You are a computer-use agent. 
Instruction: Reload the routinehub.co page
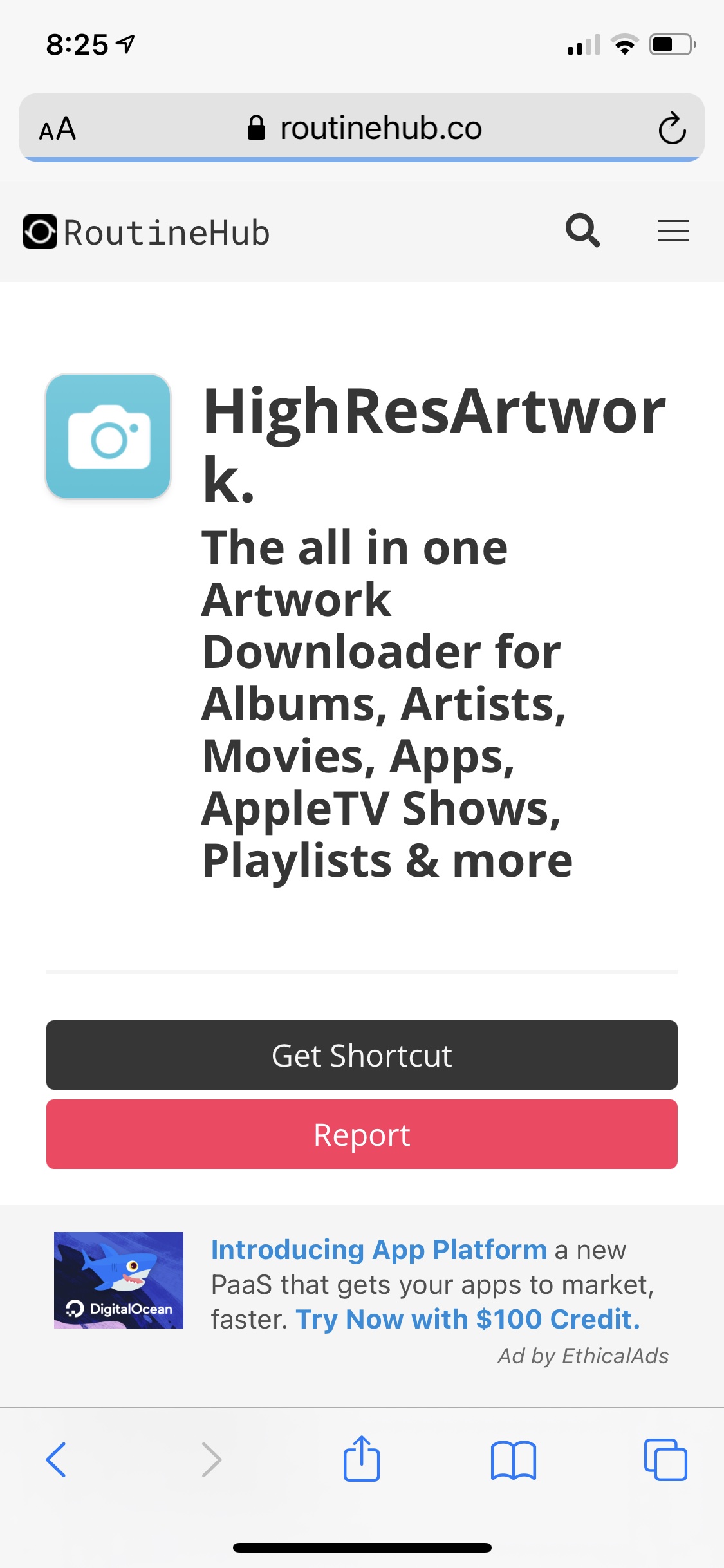[672, 128]
